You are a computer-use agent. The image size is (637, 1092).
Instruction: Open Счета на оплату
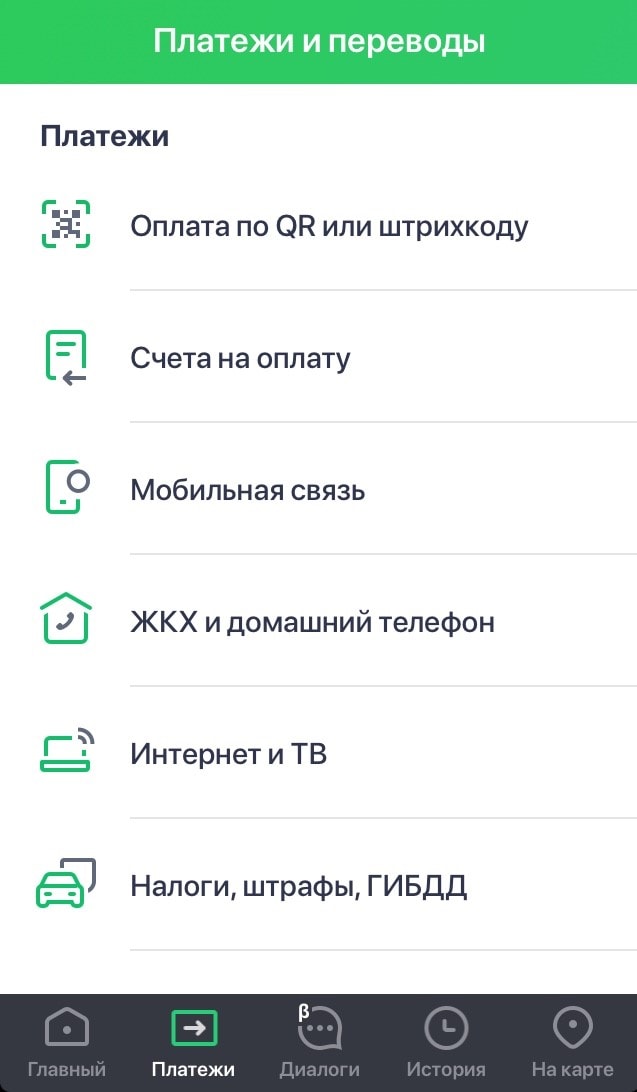click(x=318, y=358)
